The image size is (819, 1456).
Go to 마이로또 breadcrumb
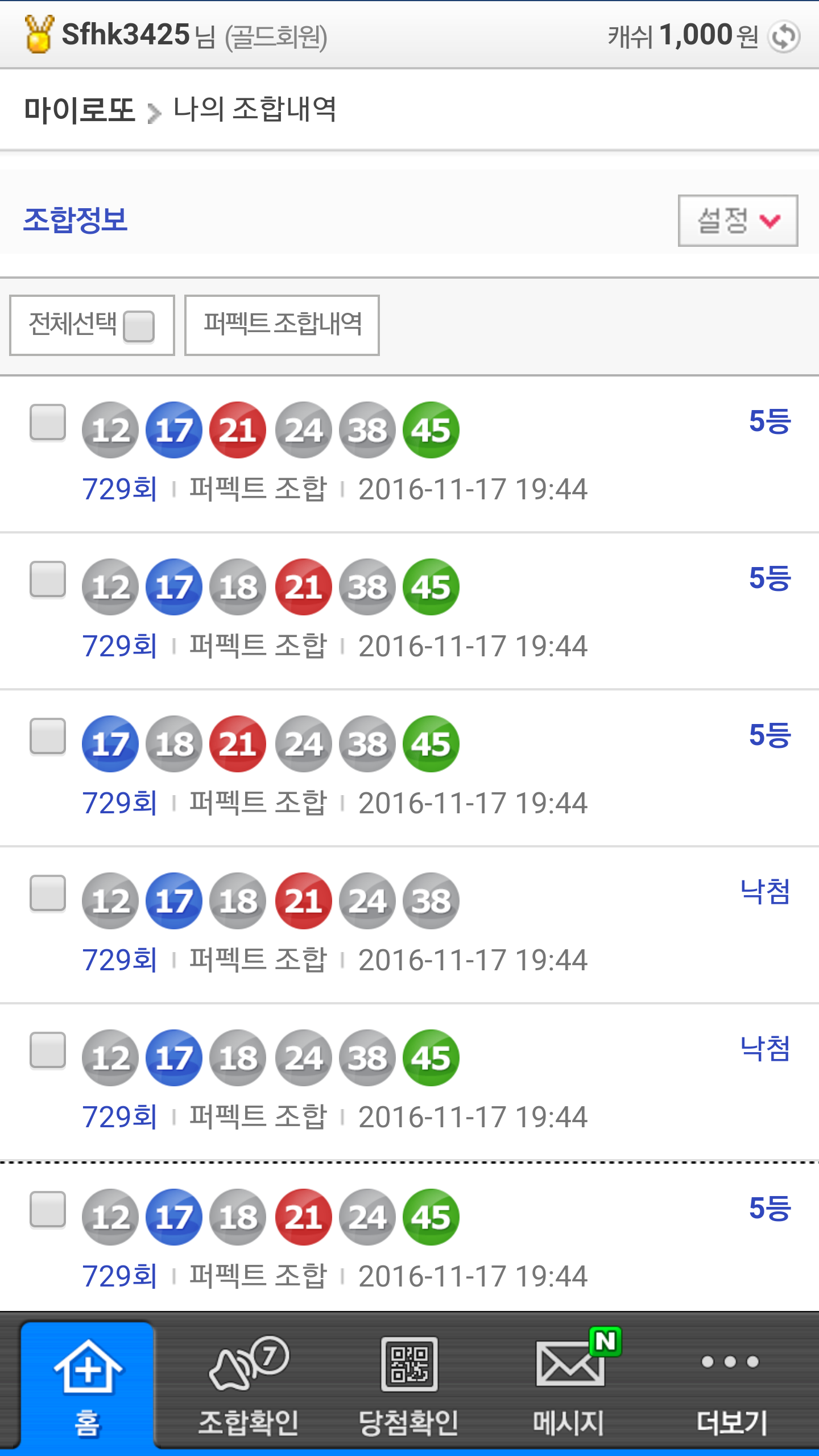coord(79,110)
